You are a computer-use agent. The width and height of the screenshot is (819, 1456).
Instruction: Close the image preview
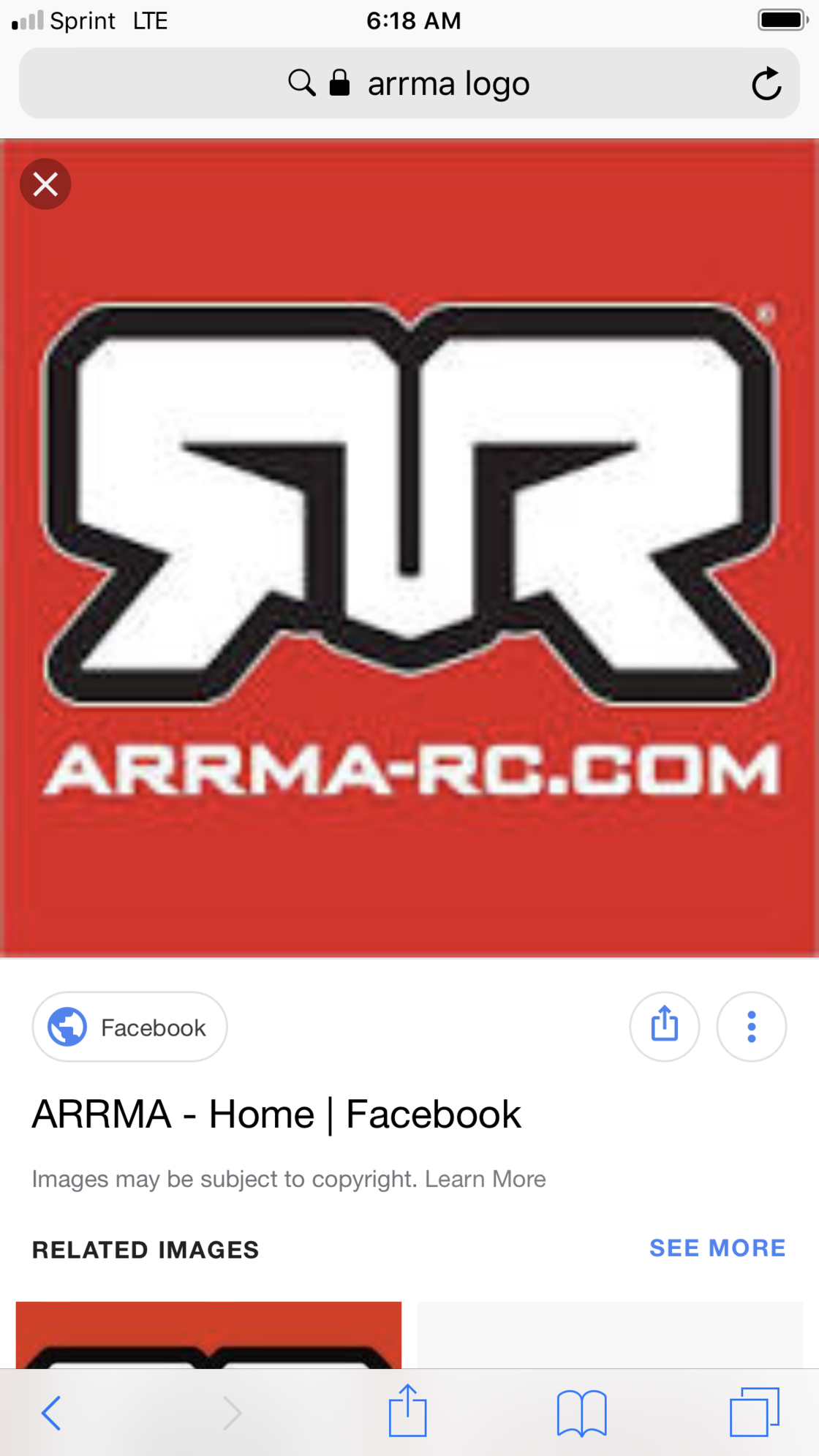(x=45, y=184)
